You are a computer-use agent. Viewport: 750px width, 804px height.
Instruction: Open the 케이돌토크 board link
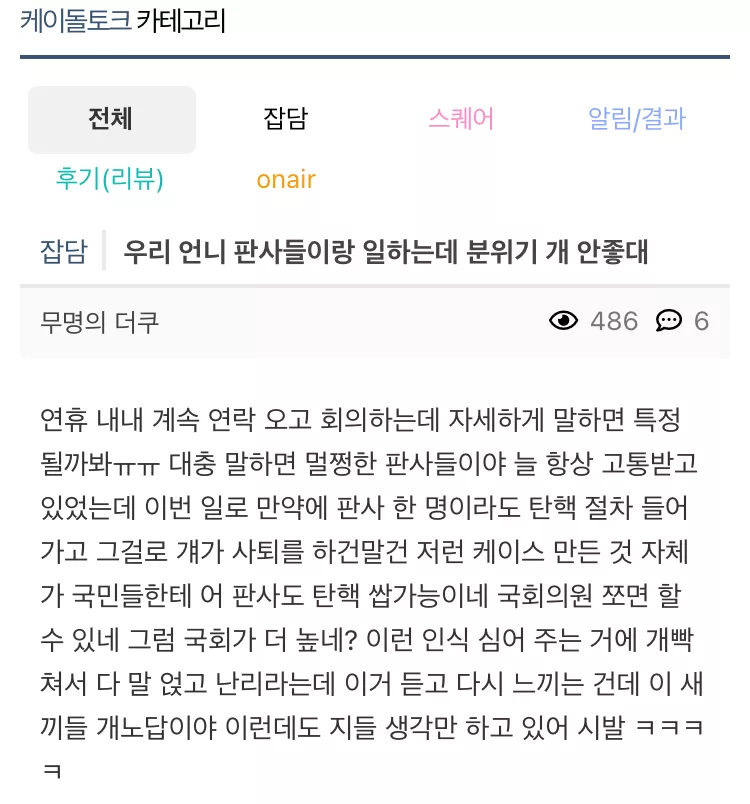(76, 21)
